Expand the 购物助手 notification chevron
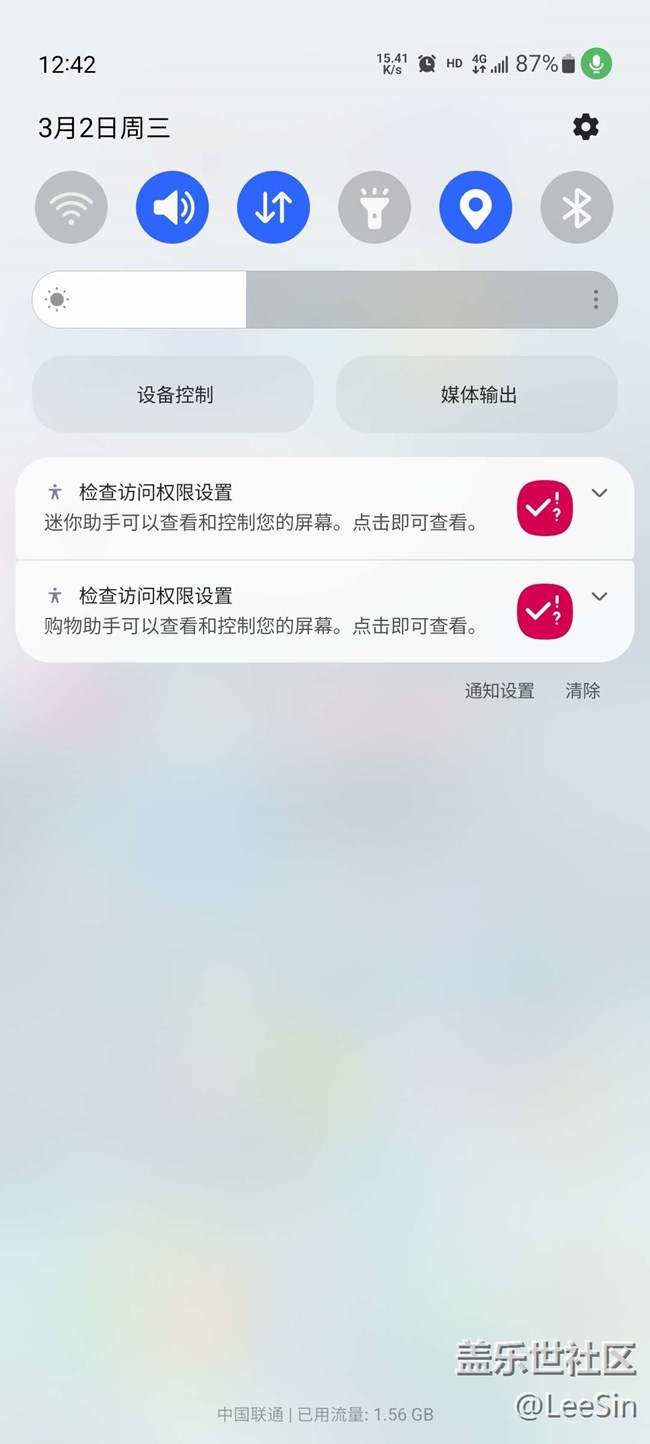Image resolution: width=650 pixels, height=1444 pixels. click(599, 596)
